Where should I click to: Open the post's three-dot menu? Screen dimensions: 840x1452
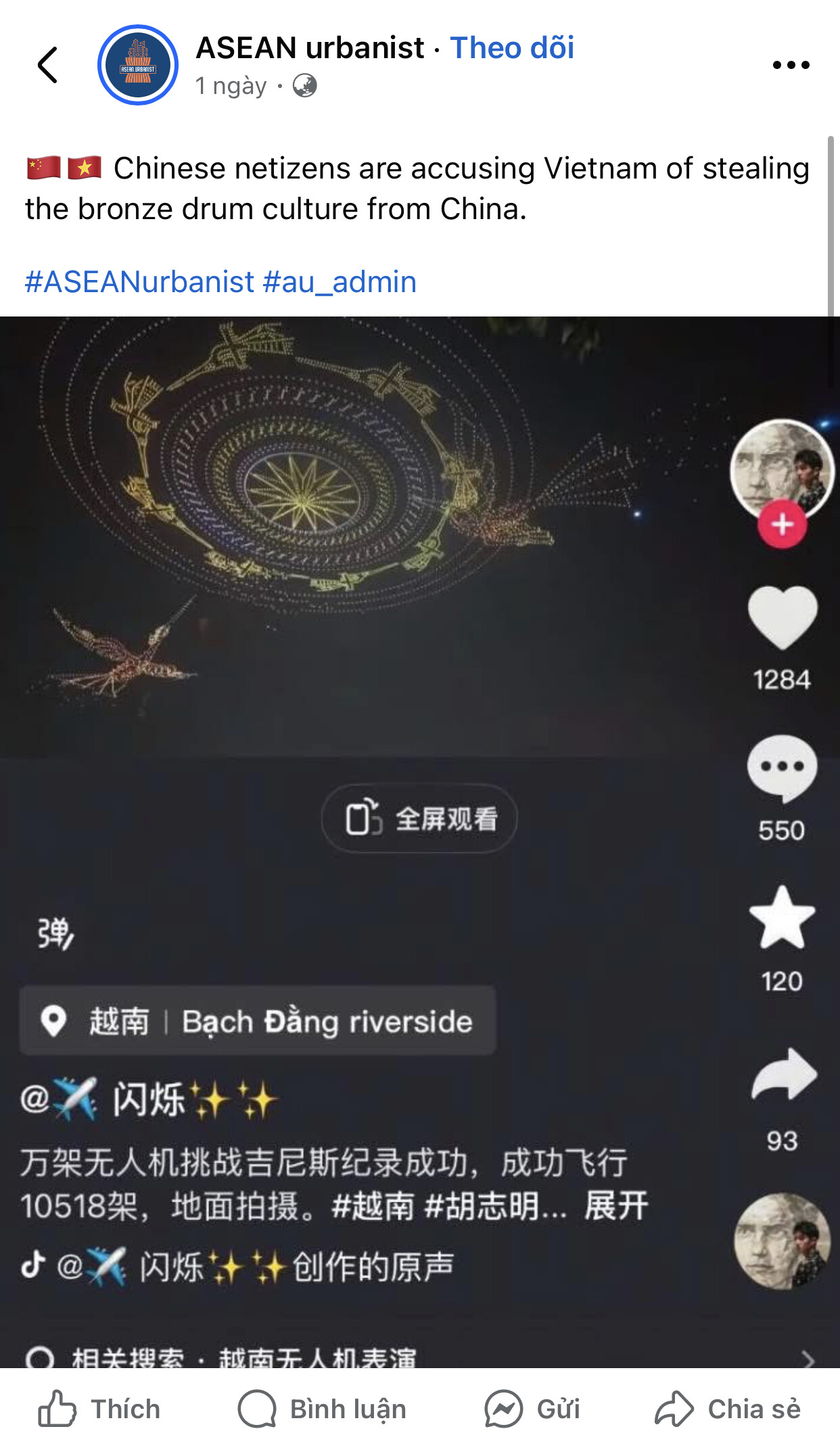pyautogui.click(x=791, y=65)
